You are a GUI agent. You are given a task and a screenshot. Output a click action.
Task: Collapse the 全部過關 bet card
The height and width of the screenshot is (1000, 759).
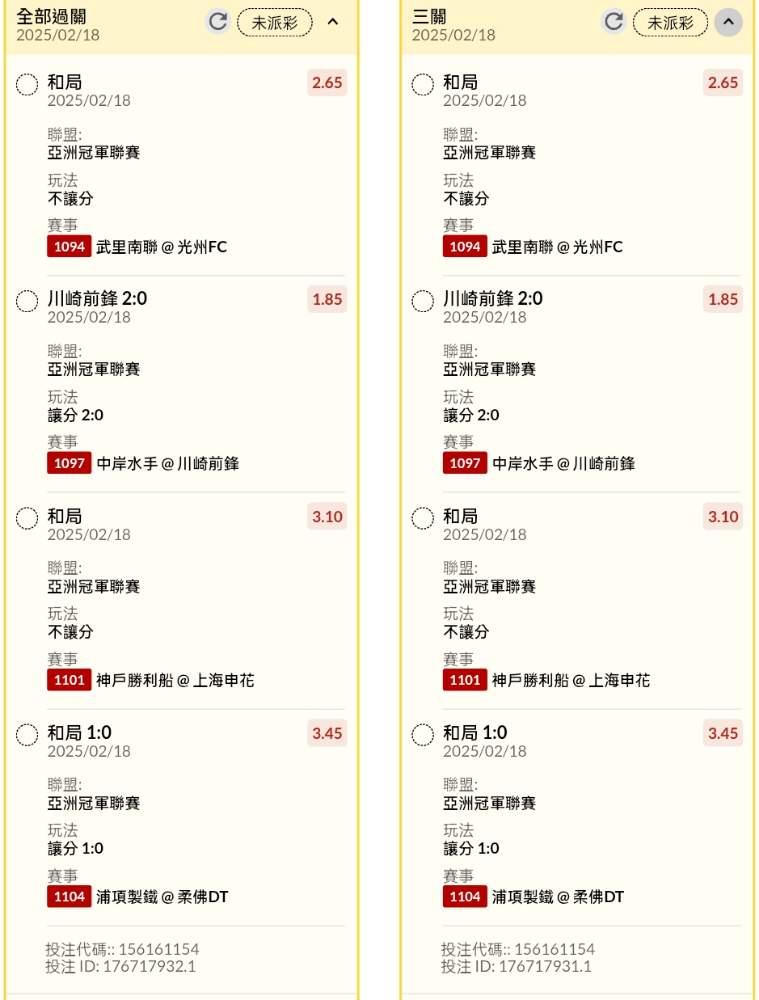click(x=332, y=22)
